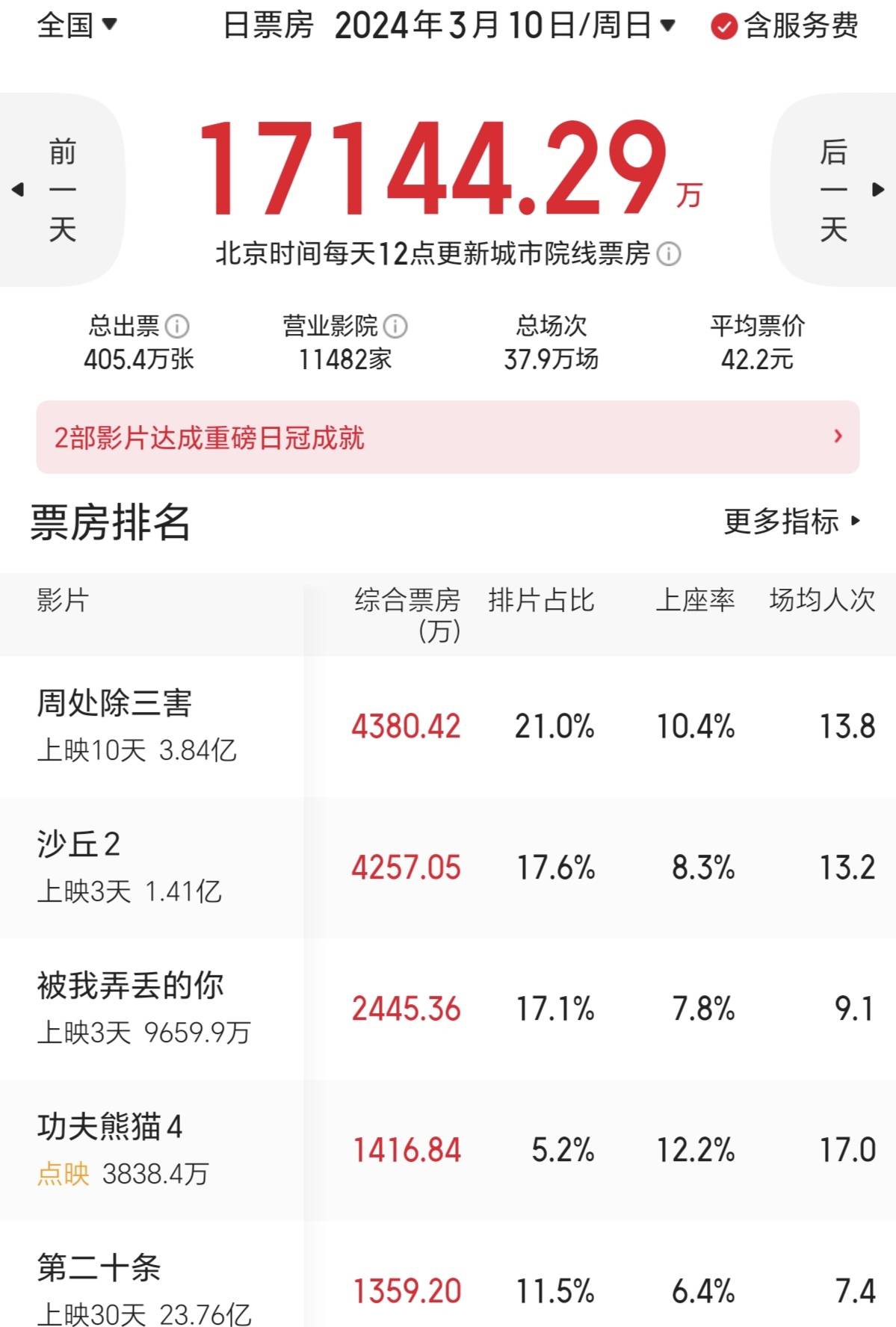Tap the info icon beside 总出票
Viewport: 896px width, 1327px height.
[177, 327]
